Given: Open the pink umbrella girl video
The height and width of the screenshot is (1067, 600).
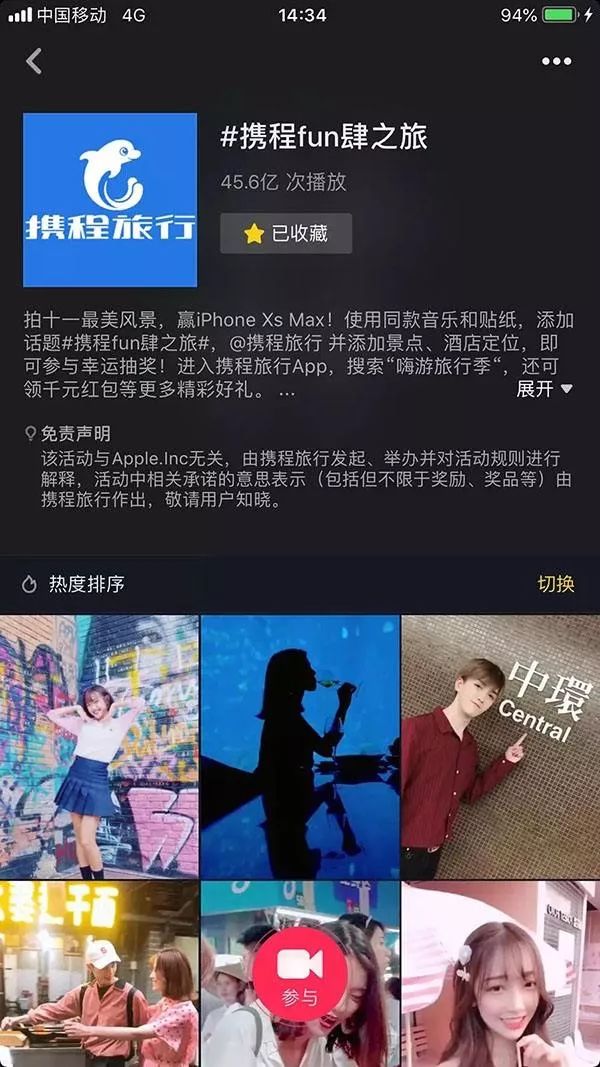Looking at the screenshot, I should [x=500, y=975].
